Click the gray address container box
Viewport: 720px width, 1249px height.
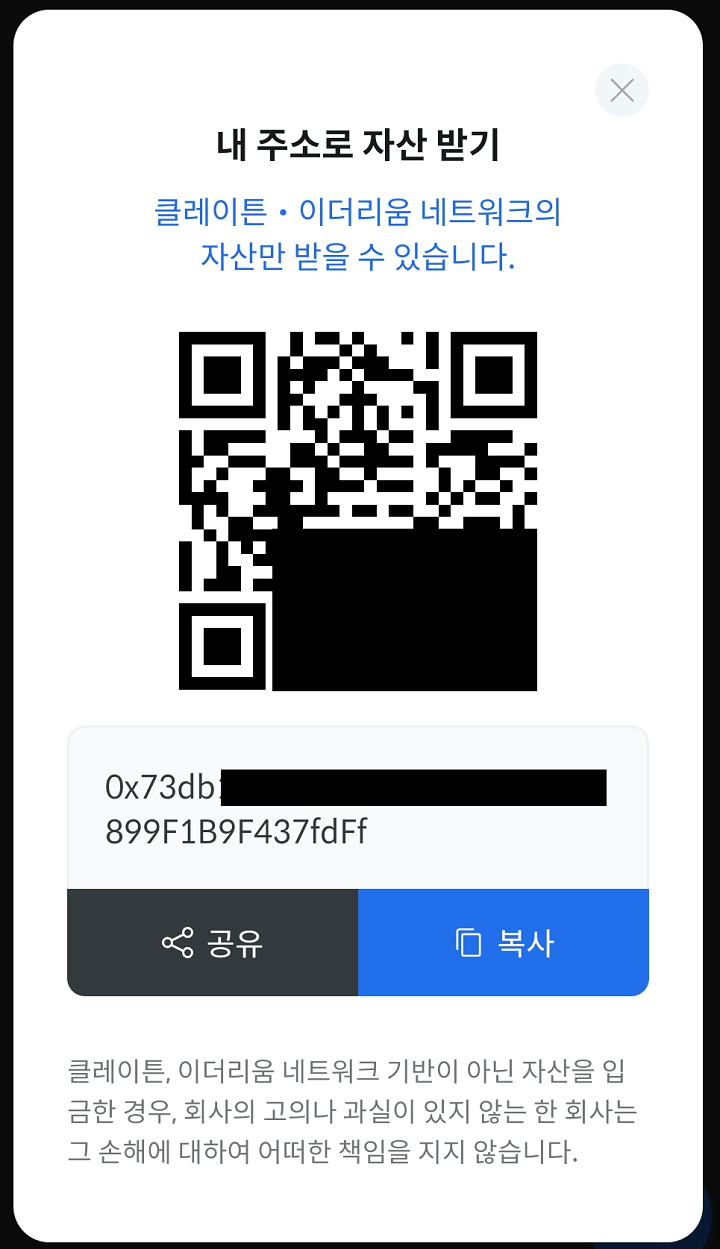tap(360, 806)
